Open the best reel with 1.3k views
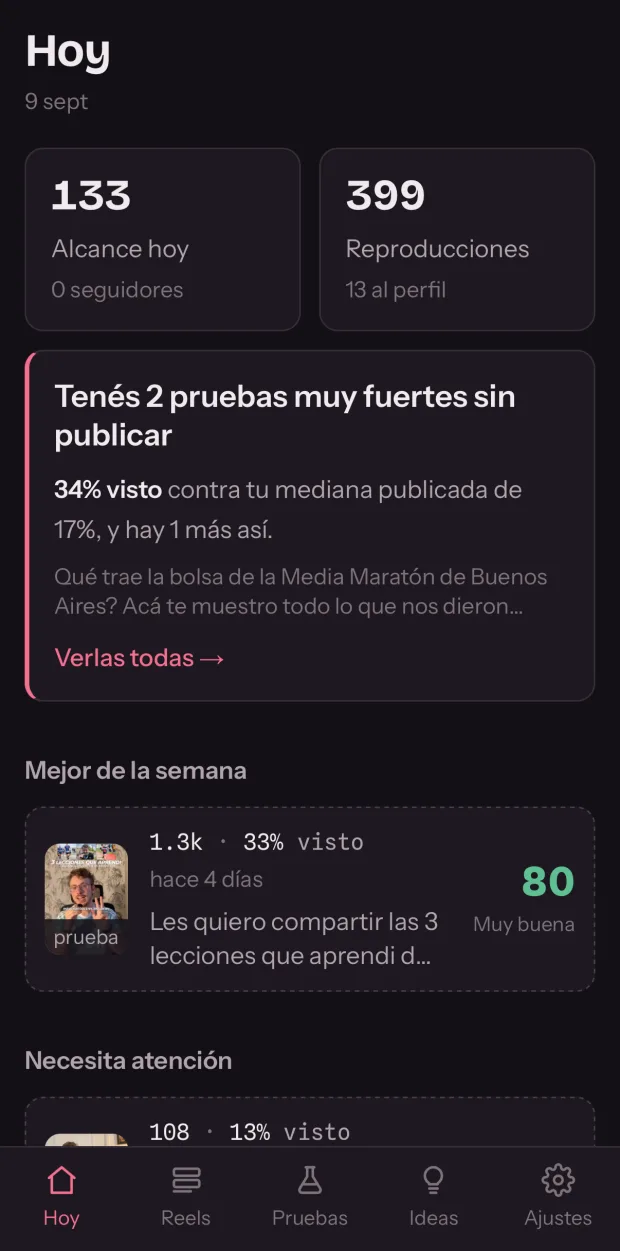 point(310,899)
